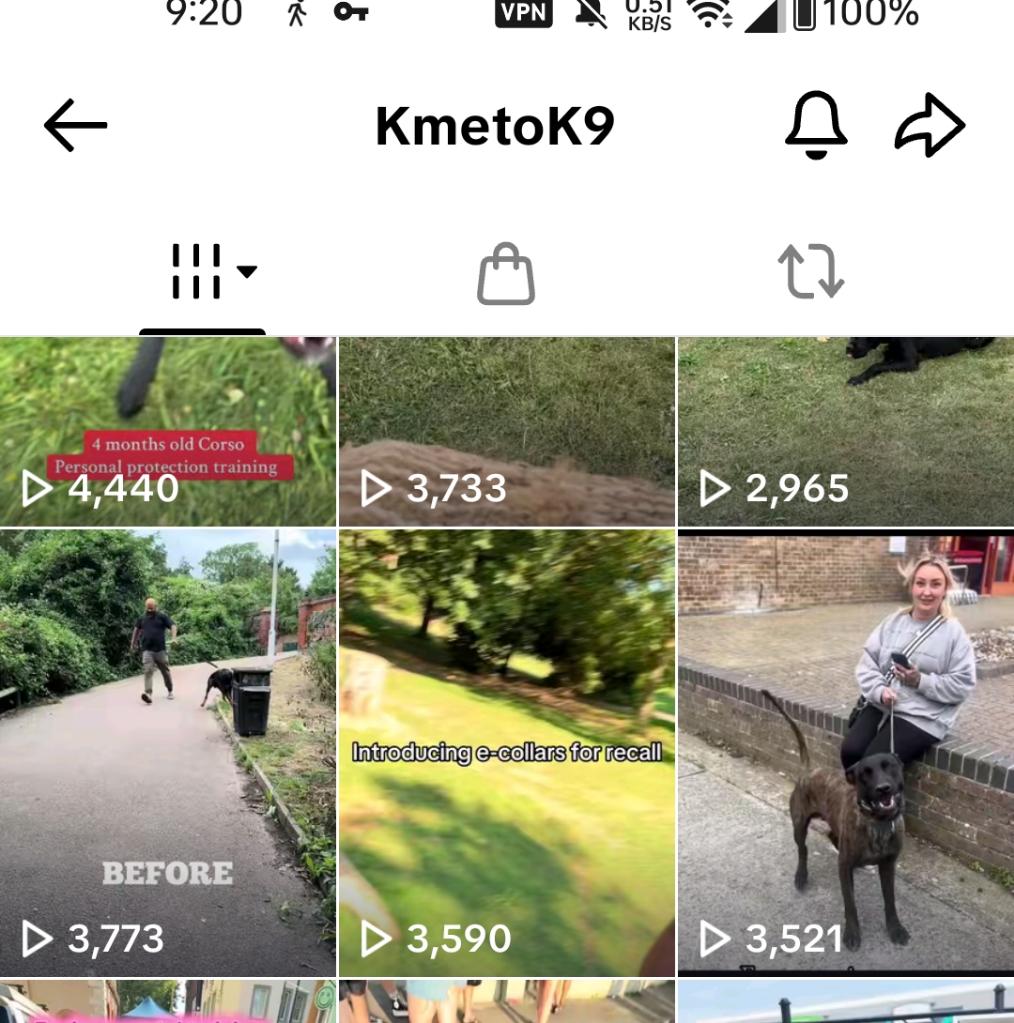Share the KmetoK9 profile
Viewport: 1014px width, 1023px height.
pos(929,125)
